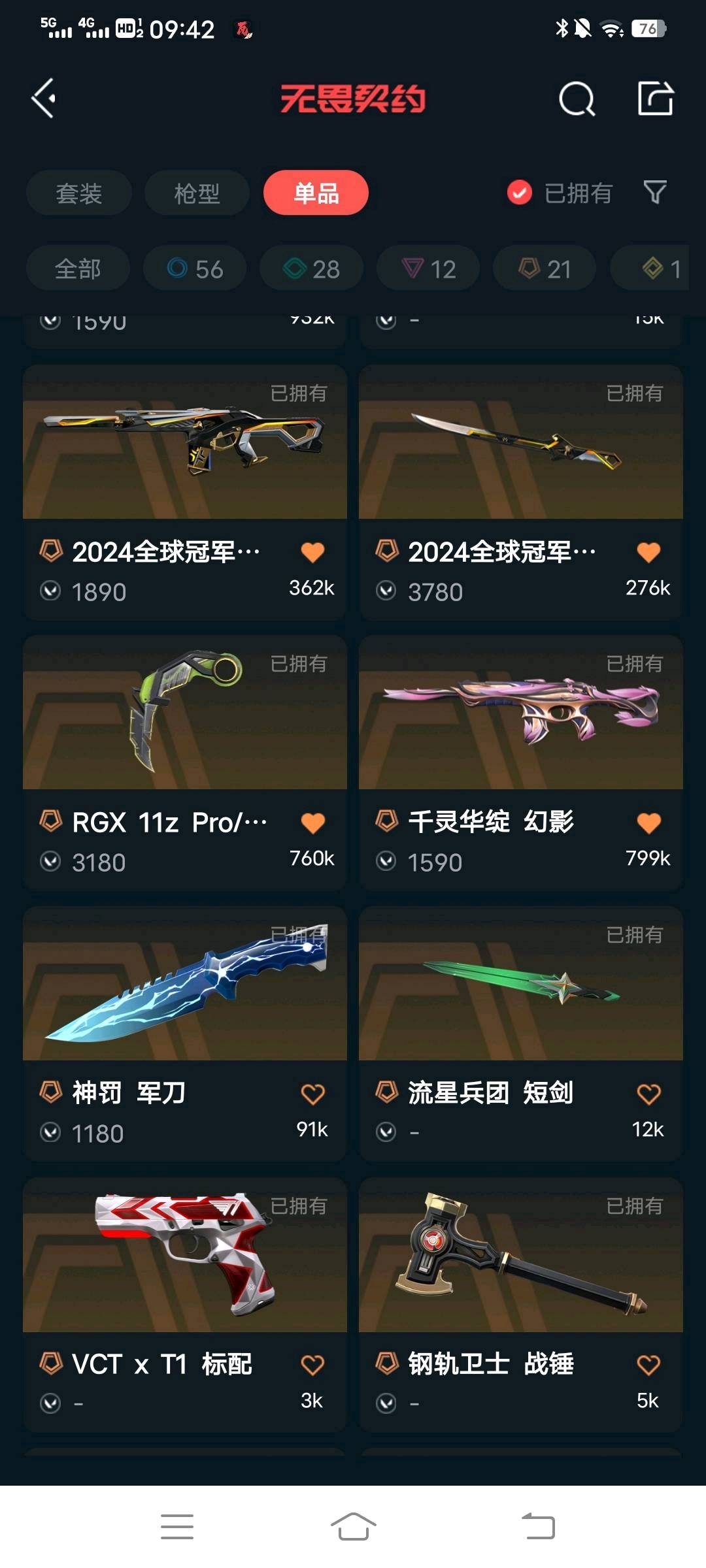Select the 单品 tab

[316, 193]
